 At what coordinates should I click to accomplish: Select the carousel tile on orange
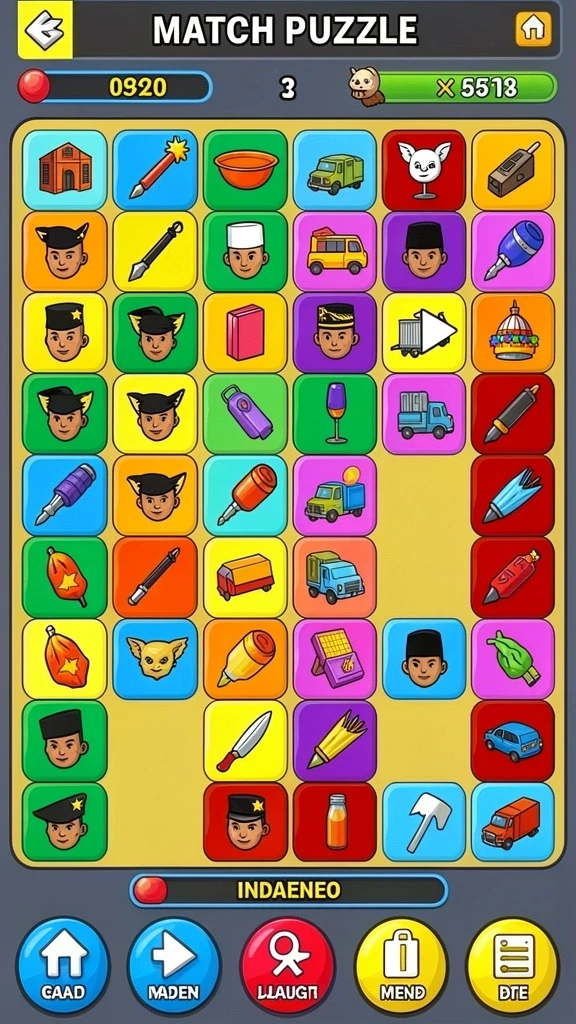pyautogui.click(x=513, y=333)
